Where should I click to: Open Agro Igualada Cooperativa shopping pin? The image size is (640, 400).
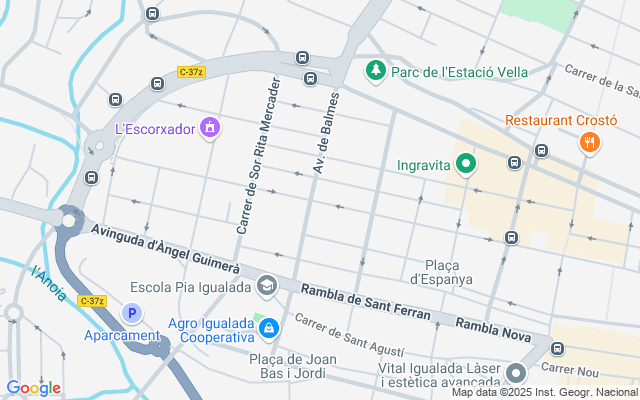(x=269, y=329)
